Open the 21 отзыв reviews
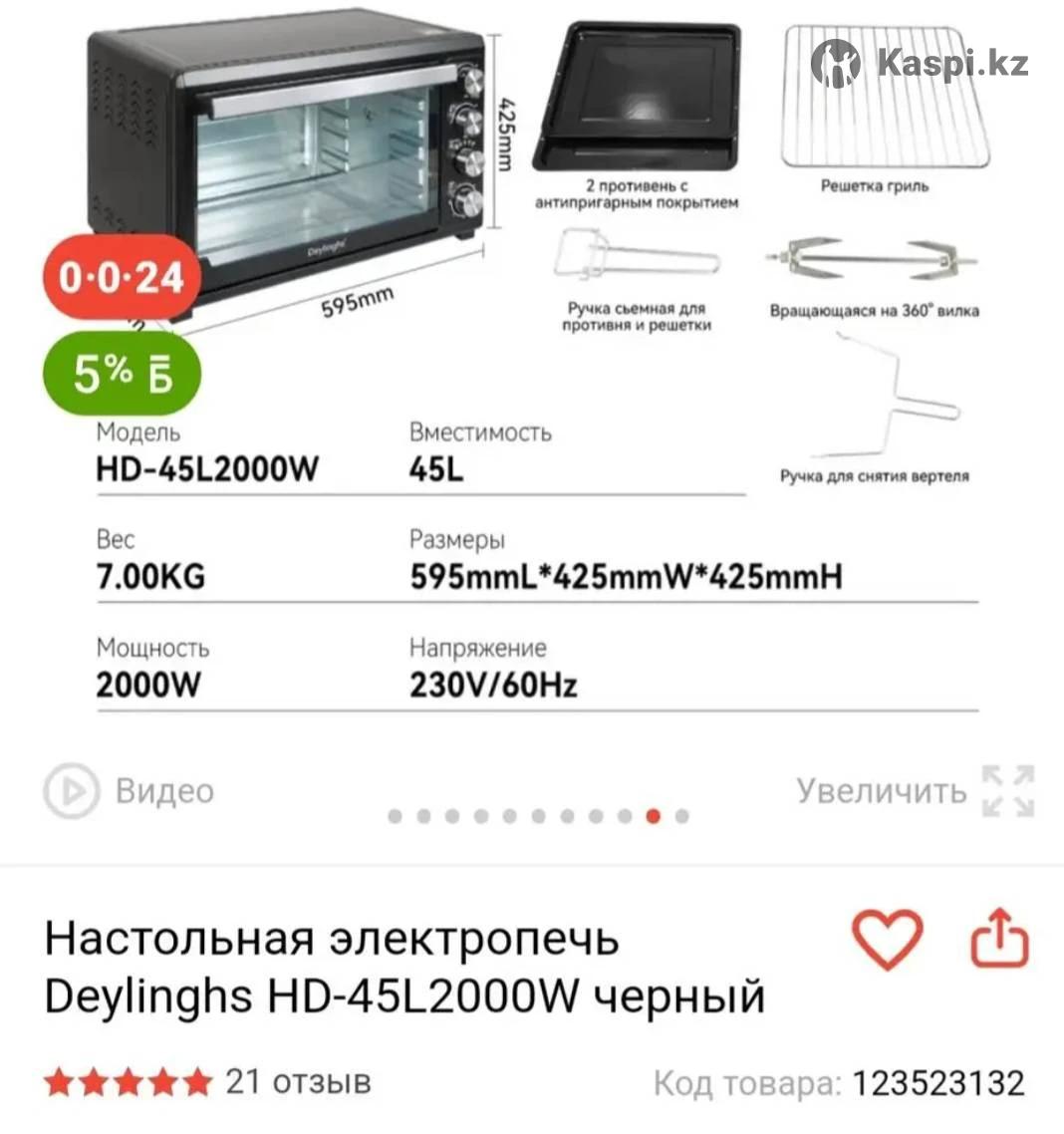The height and width of the screenshot is (1134, 1064). pos(297,1081)
